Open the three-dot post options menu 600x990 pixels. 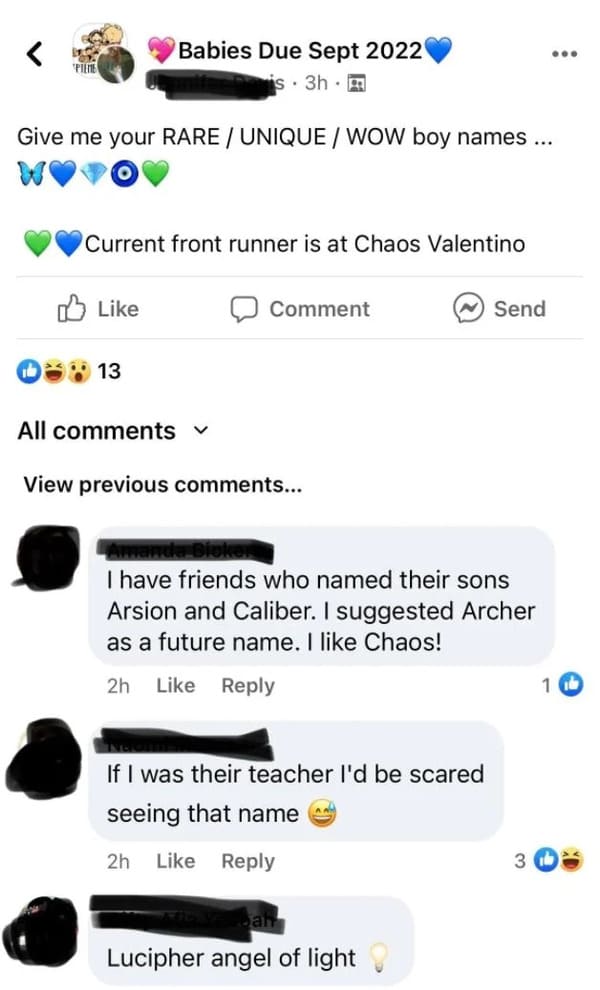click(x=564, y=54)
